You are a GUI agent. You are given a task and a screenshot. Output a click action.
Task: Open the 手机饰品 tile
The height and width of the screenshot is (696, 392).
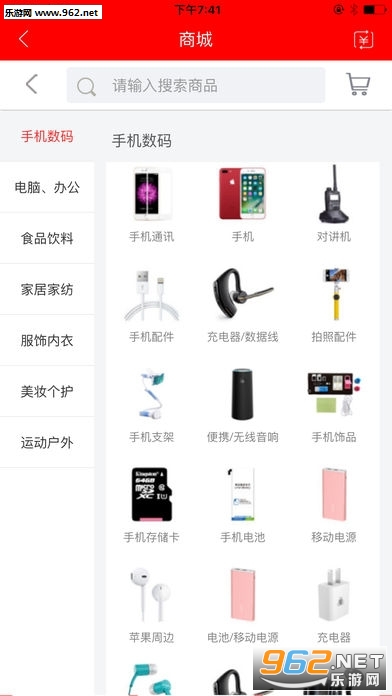pos(334,405)
